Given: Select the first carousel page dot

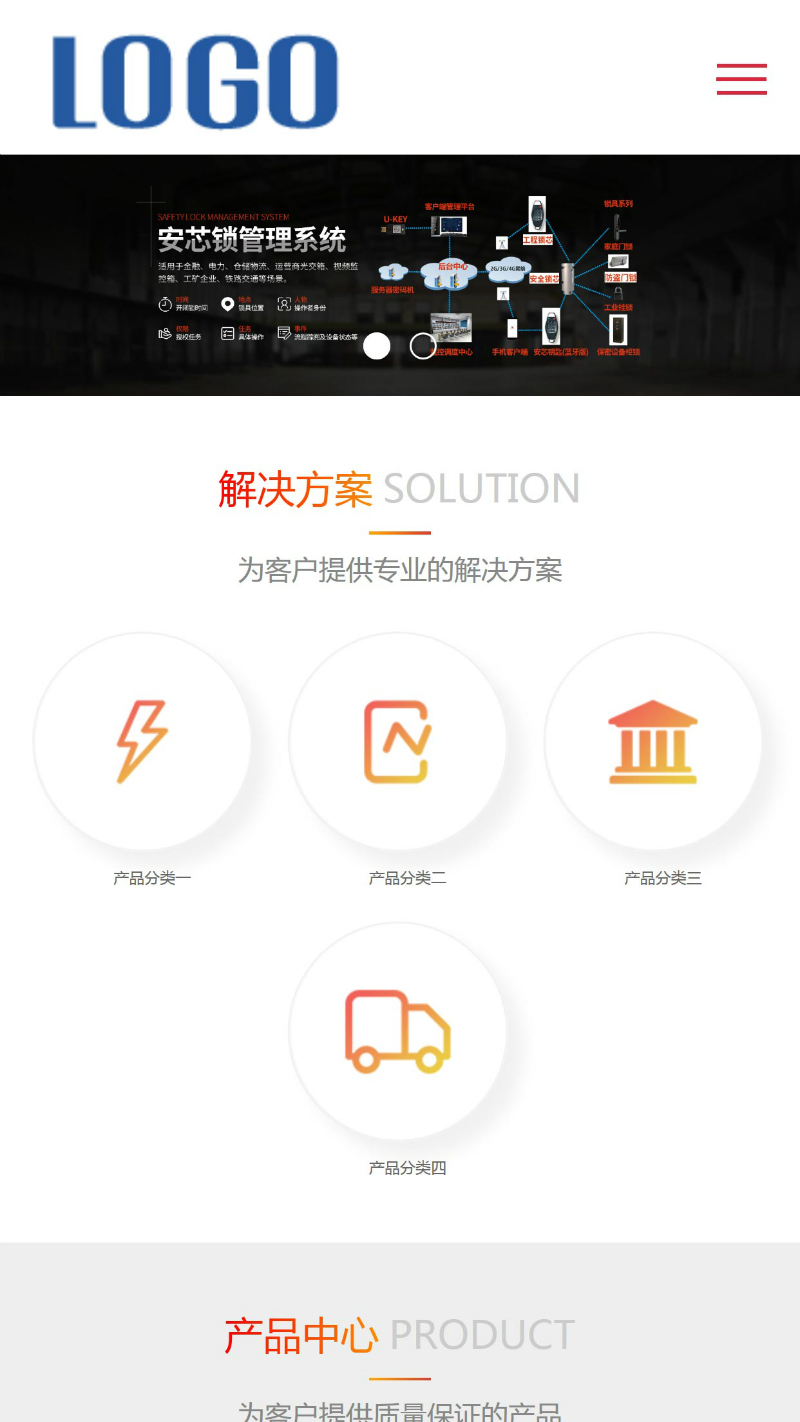Looking at the screenshot, I should (x=377, y=346).
